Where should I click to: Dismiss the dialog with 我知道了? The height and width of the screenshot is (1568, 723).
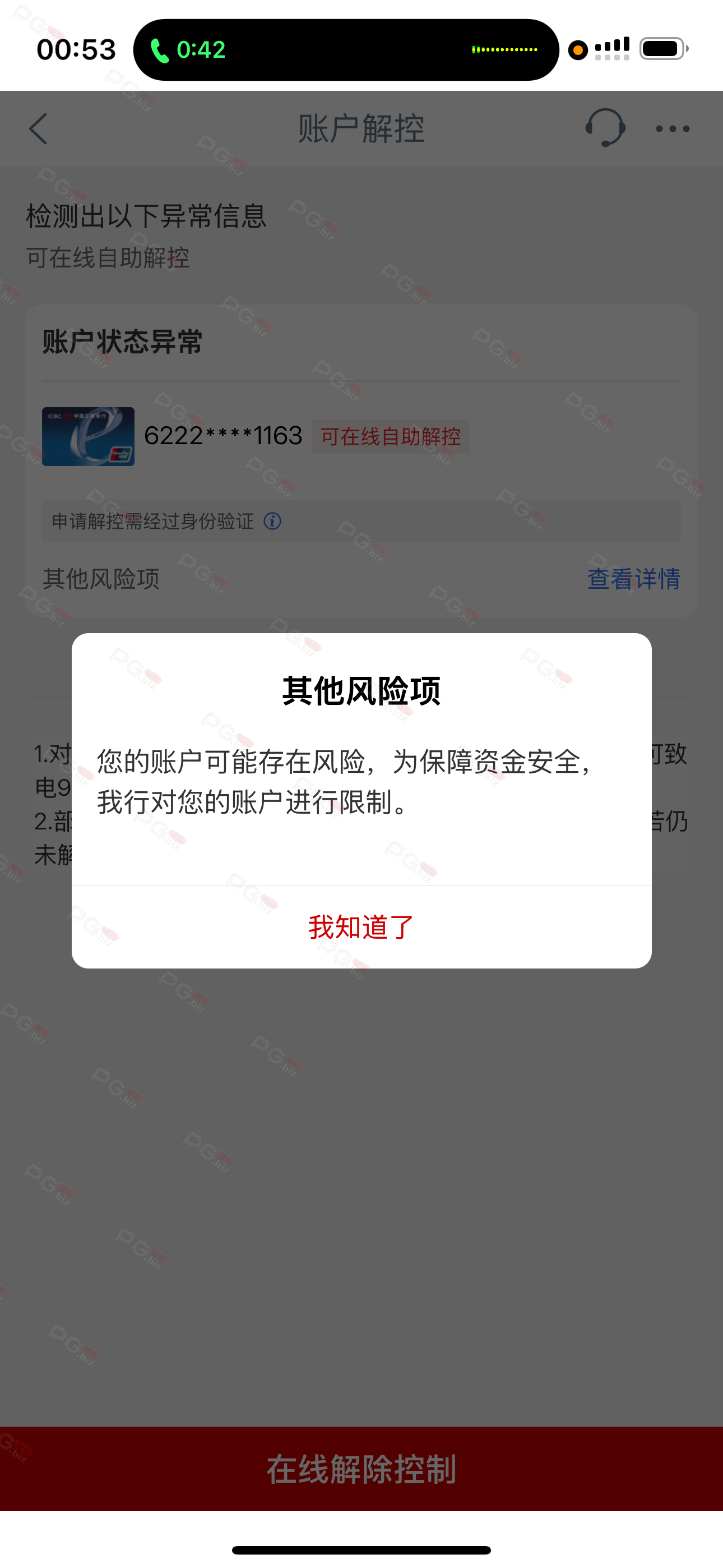coord(361,927)
